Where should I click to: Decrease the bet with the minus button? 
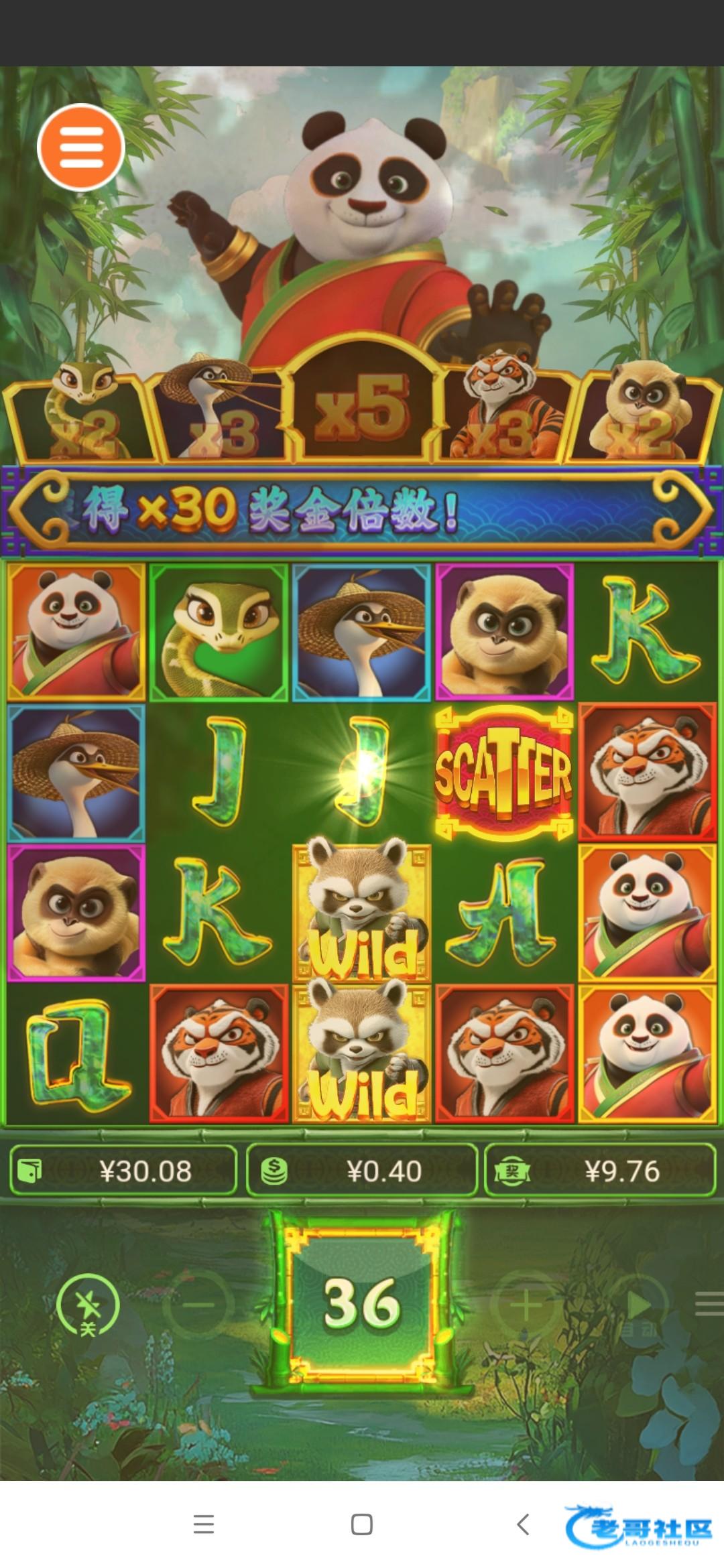pyautogui.click(x=198, y=1304)
